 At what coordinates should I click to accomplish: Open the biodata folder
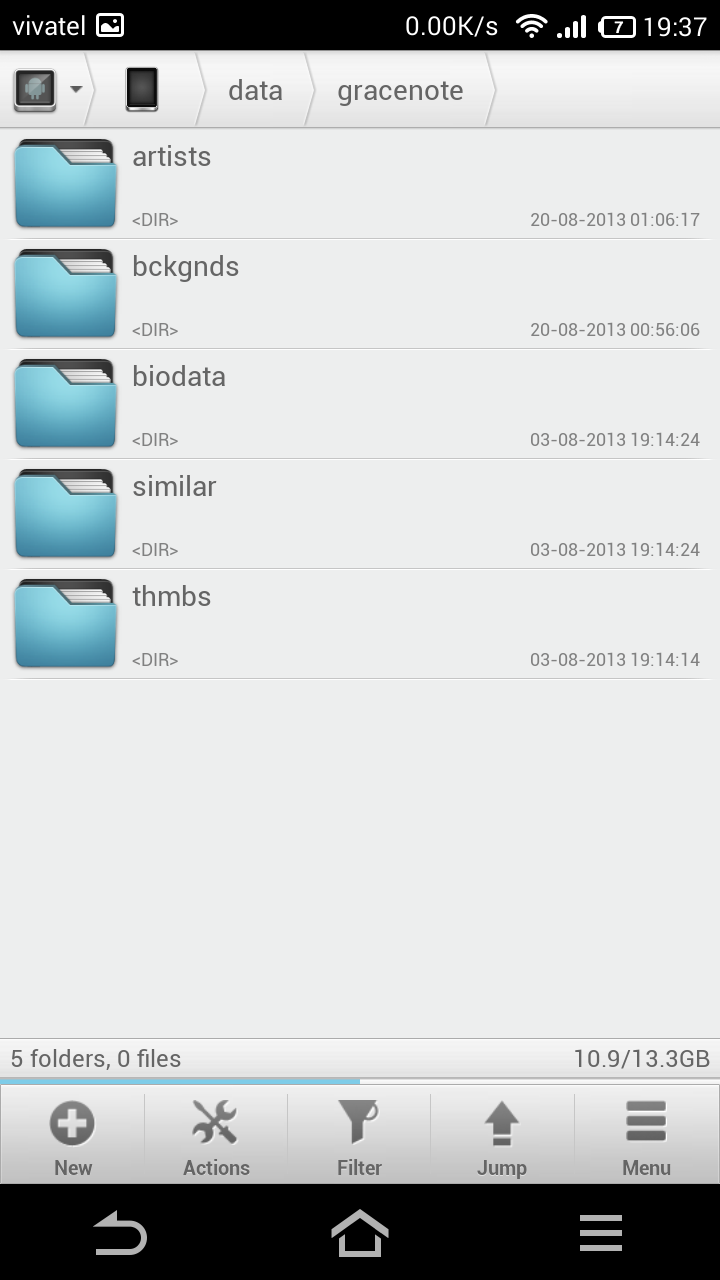click(360, 404)
